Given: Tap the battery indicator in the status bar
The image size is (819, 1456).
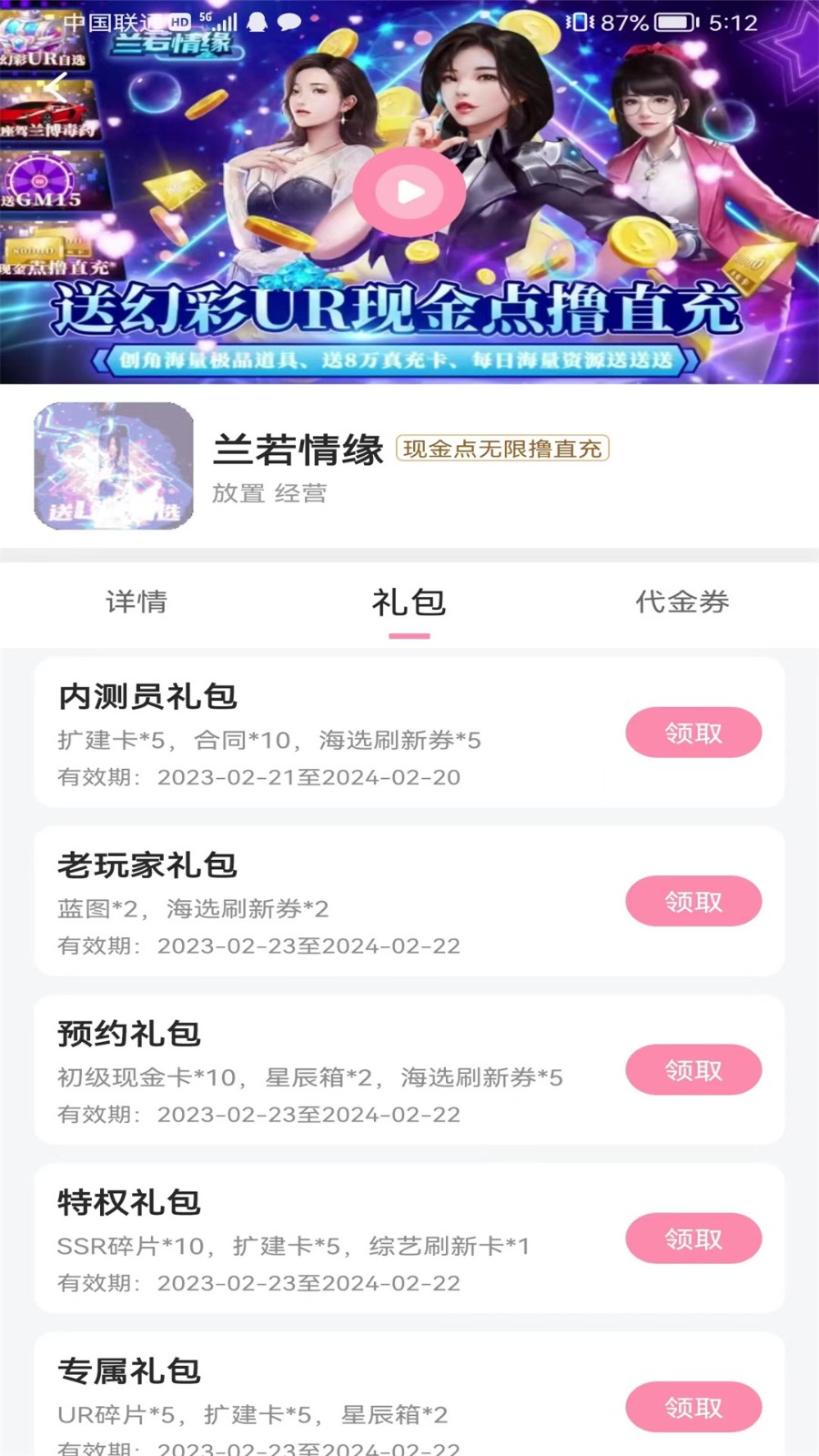Looking at the screenshot, I should coord(673,20).
